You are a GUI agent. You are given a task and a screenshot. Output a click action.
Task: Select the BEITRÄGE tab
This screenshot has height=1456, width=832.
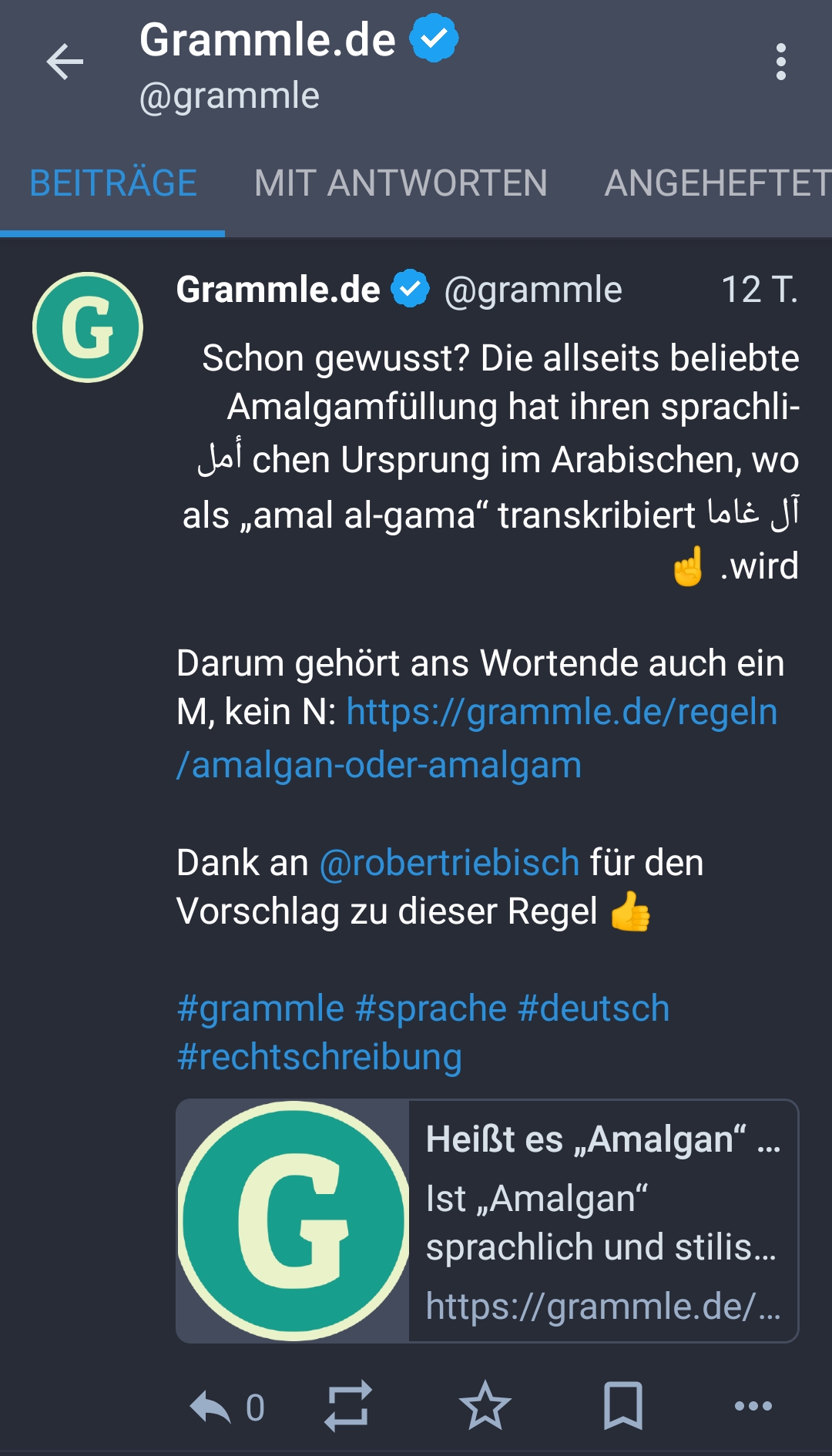coord(113,185)
